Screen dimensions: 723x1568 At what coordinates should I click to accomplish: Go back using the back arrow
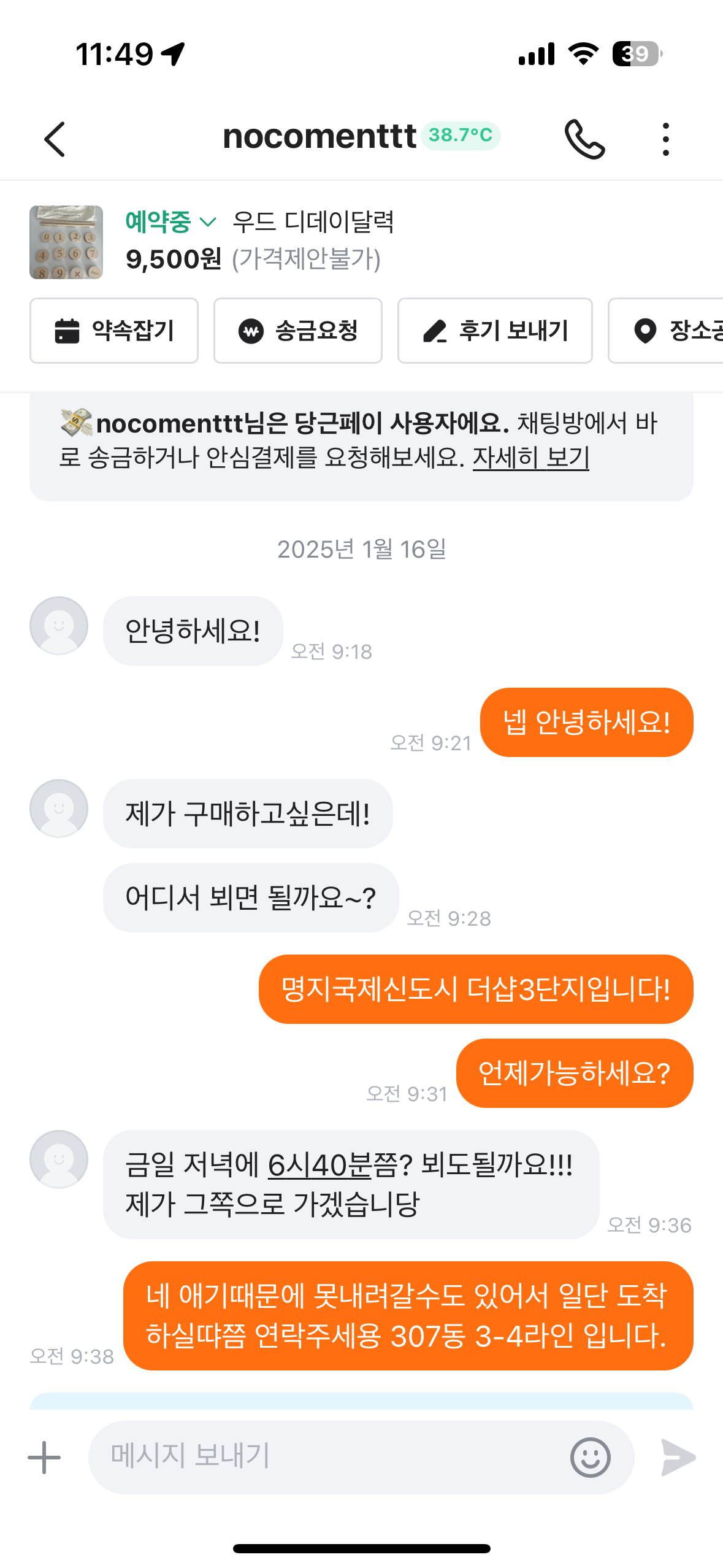(x=55, y=139)
